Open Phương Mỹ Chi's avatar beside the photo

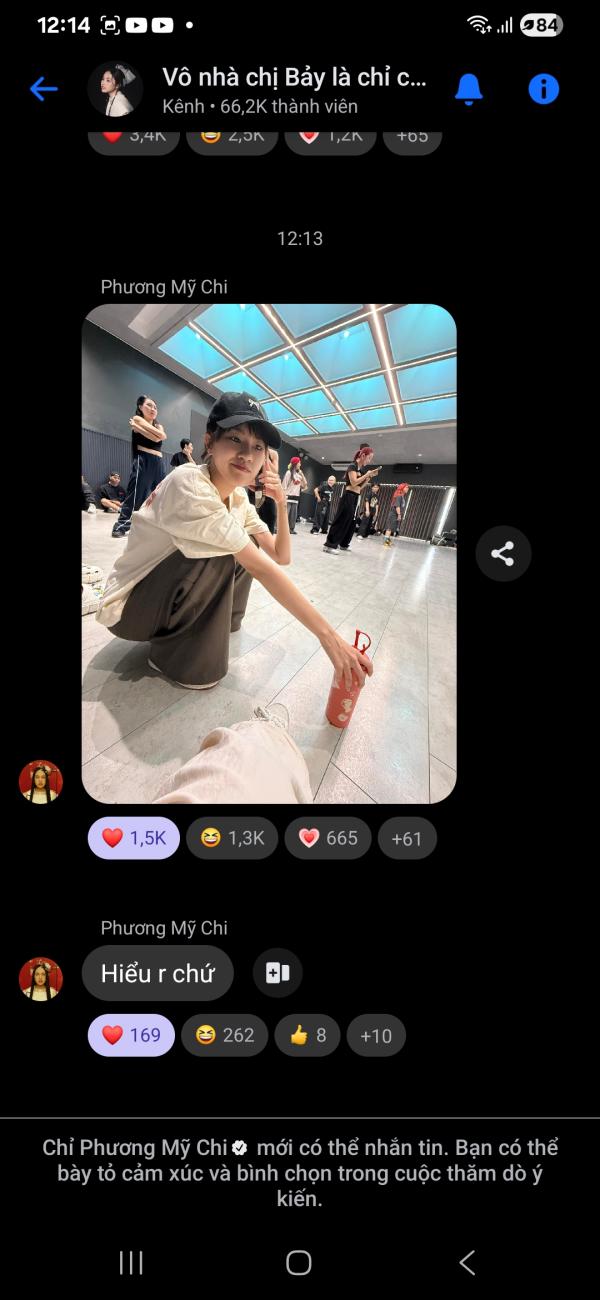(41, 782)
